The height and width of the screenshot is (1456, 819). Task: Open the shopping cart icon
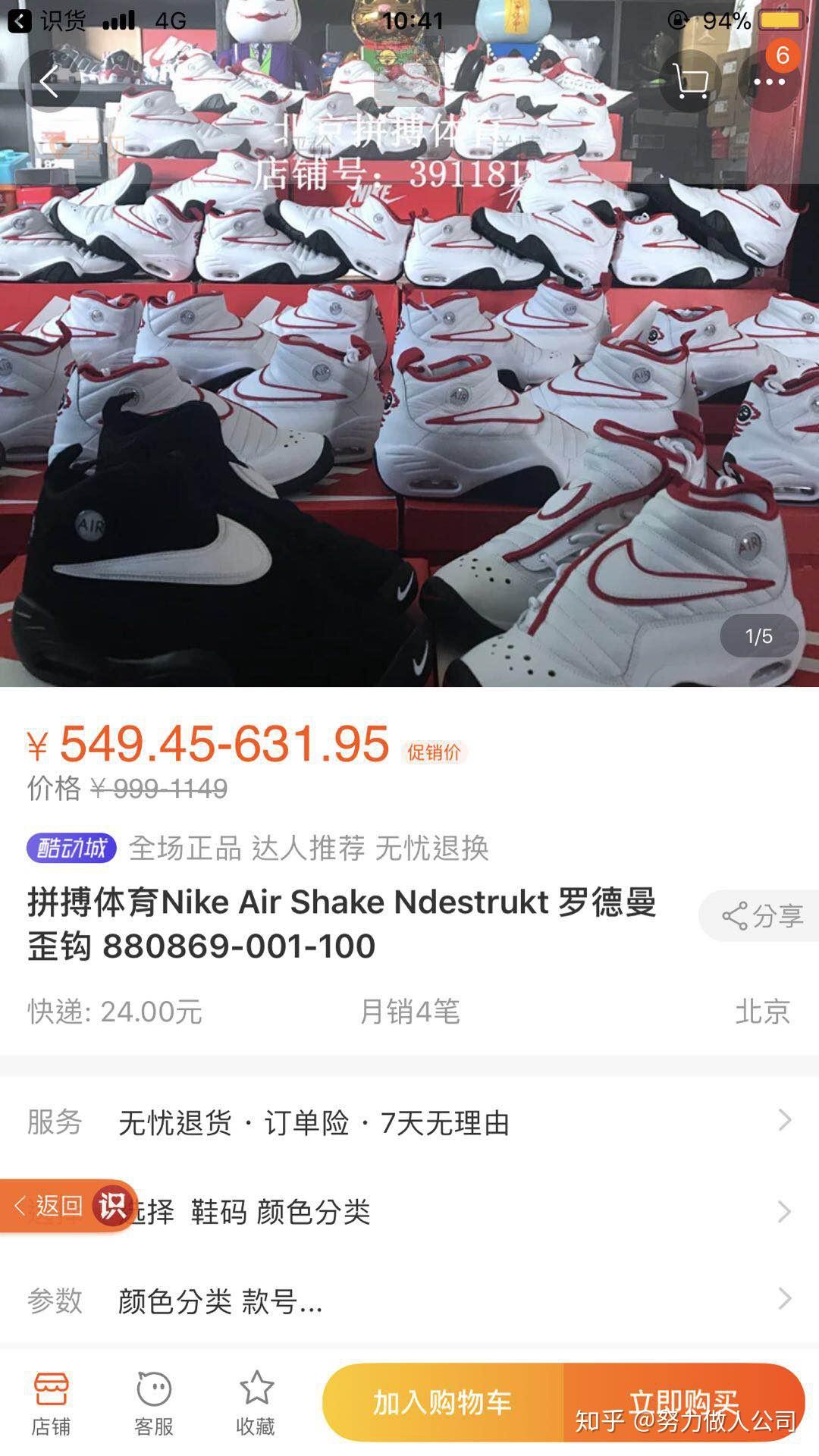pyautogui.click(x=690, y=82)
